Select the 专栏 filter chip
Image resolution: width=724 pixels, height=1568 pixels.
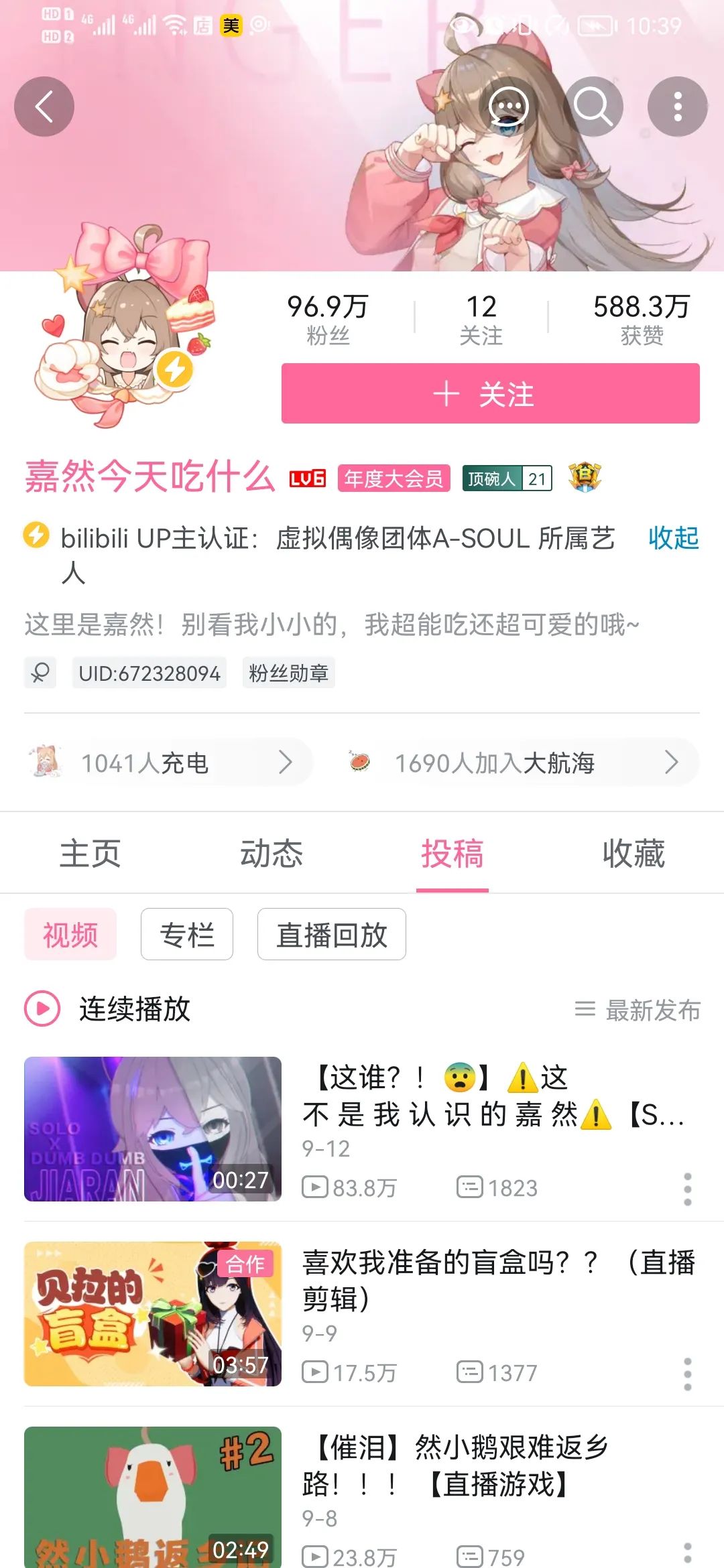(x=187, y=935)
